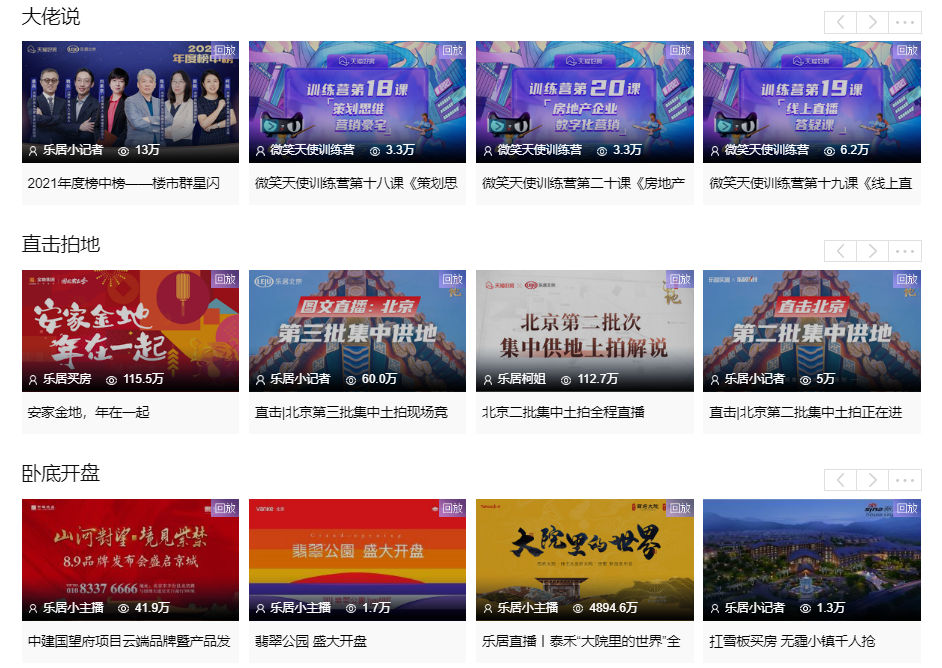Show previous videos in 直击拍地 section
This screenshot has height=668, width=942.
(x=841, y=251)
